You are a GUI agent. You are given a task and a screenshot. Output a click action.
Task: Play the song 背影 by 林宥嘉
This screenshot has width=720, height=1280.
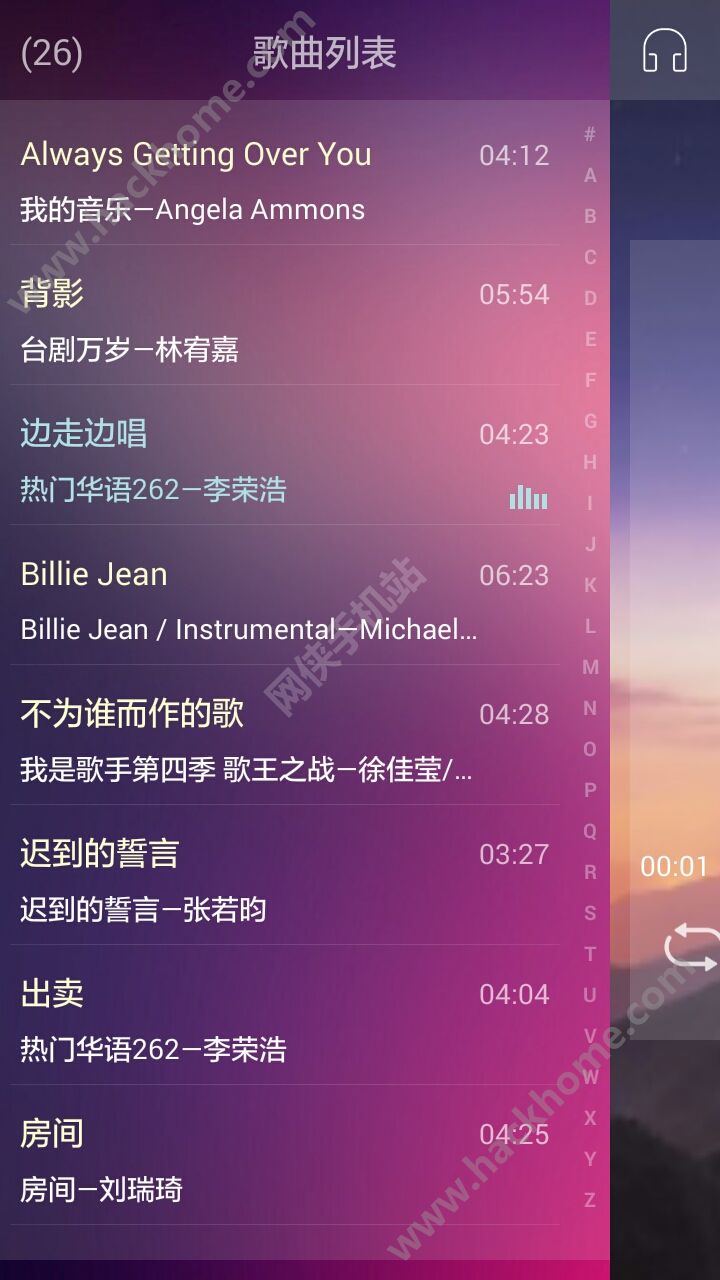pos(285,320)
